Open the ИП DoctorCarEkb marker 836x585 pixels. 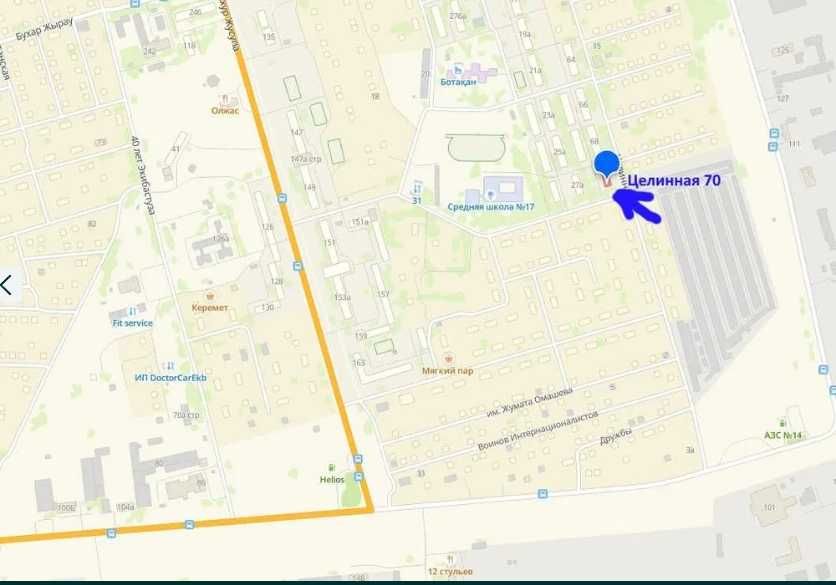point(169,366)
